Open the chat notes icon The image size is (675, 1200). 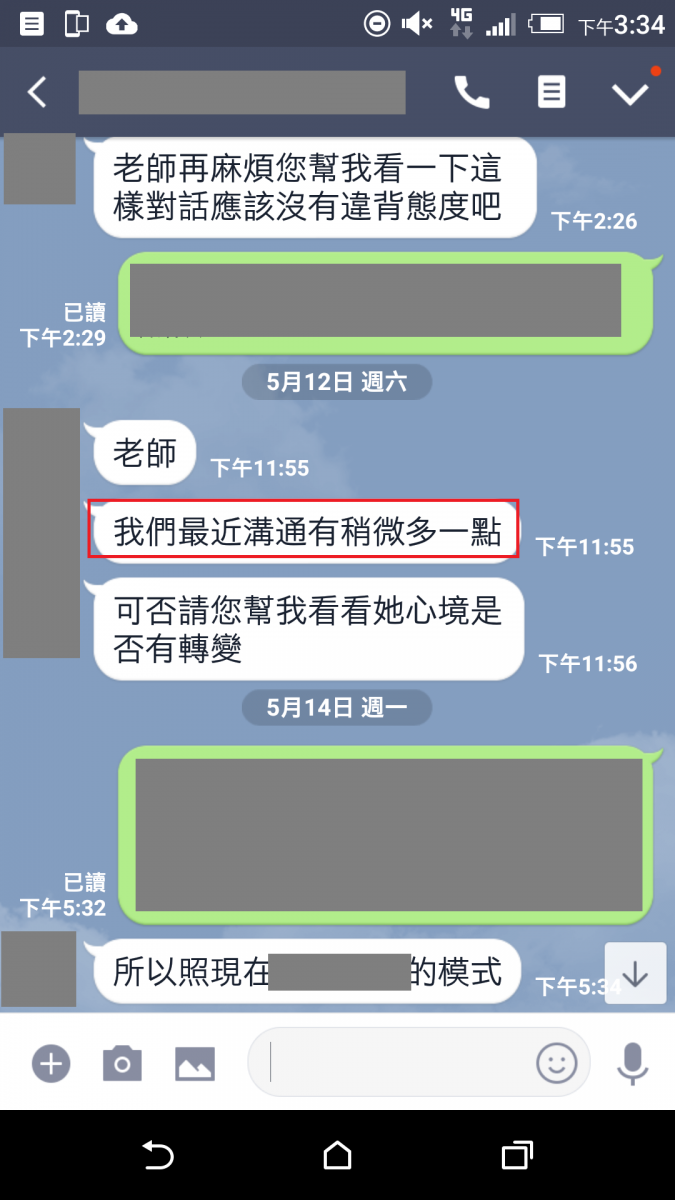[551, 92]
